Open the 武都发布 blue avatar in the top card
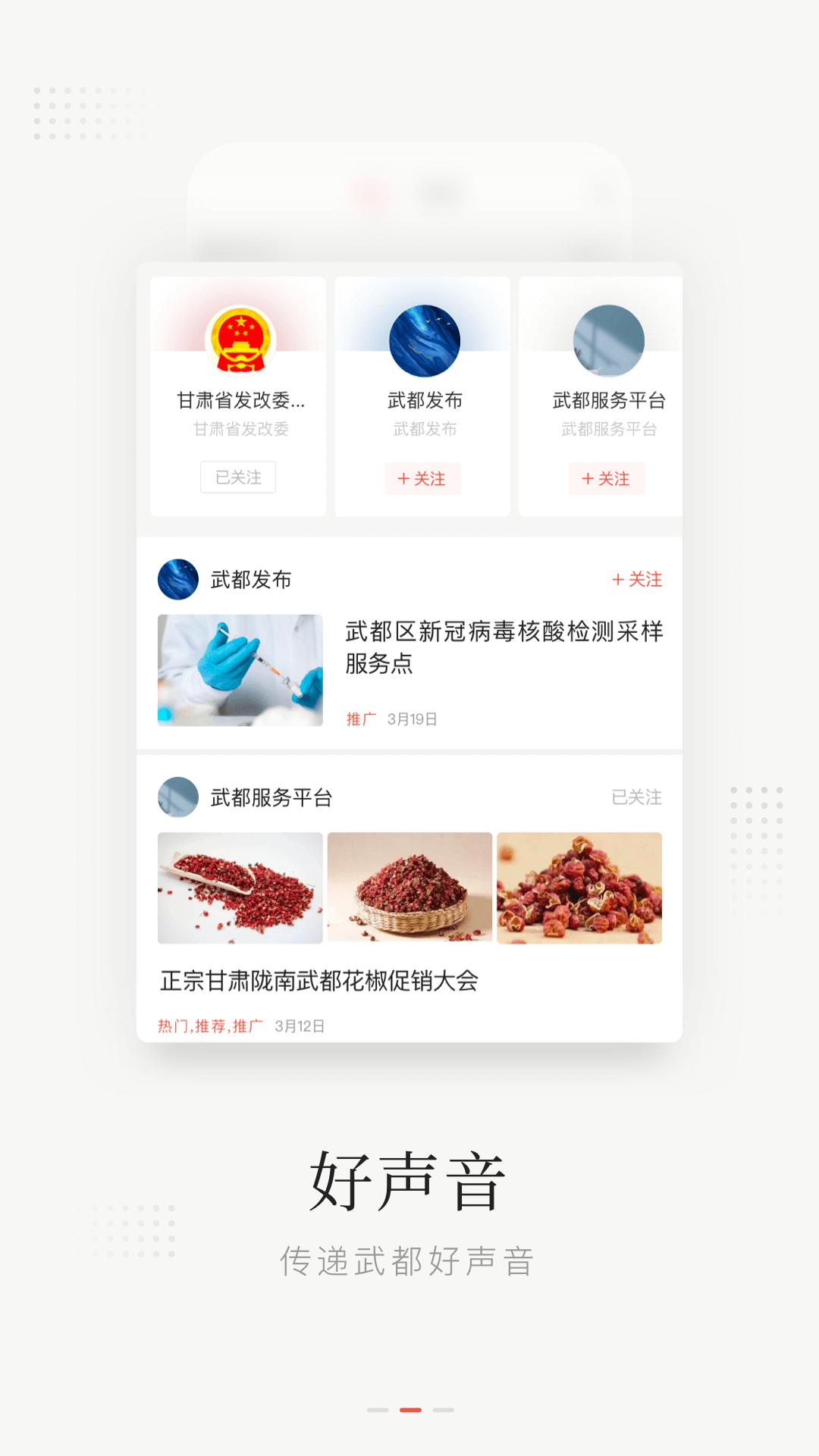 (x=422, y=340)
